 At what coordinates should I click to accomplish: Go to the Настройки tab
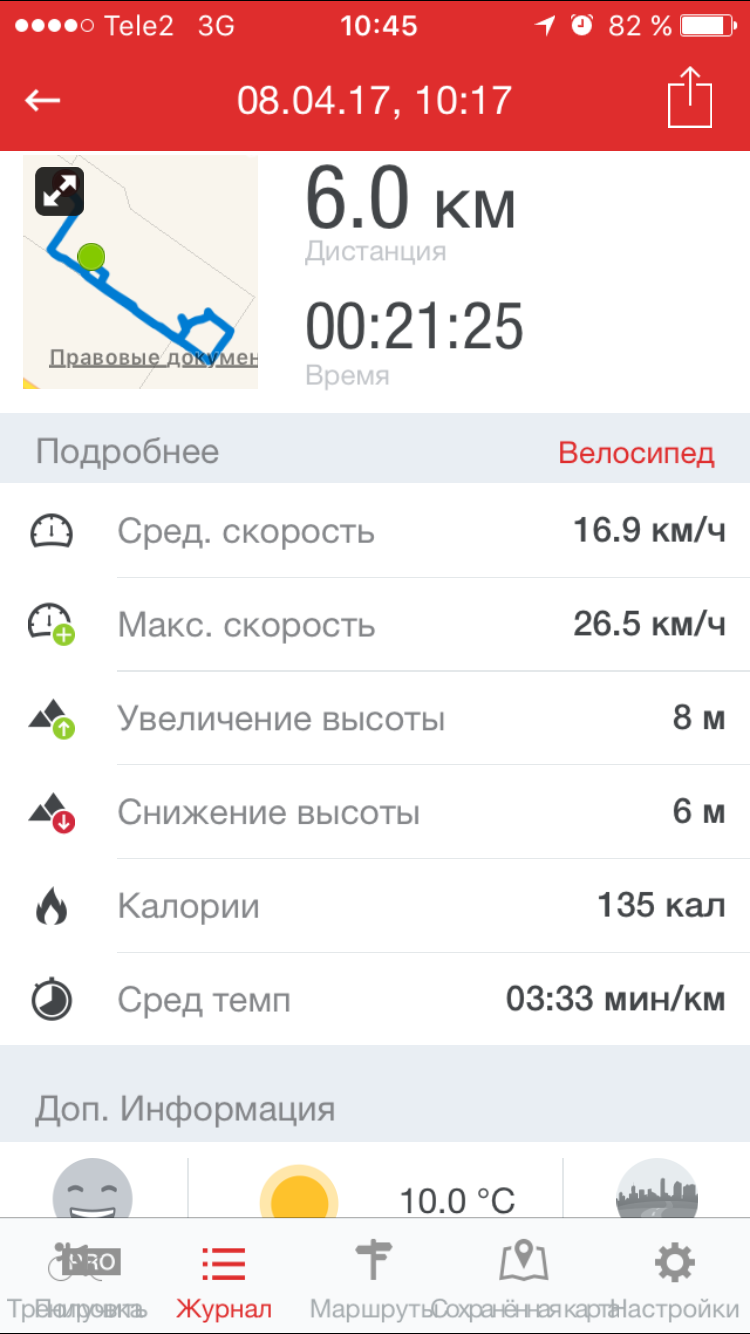[x=674, y=1280]
